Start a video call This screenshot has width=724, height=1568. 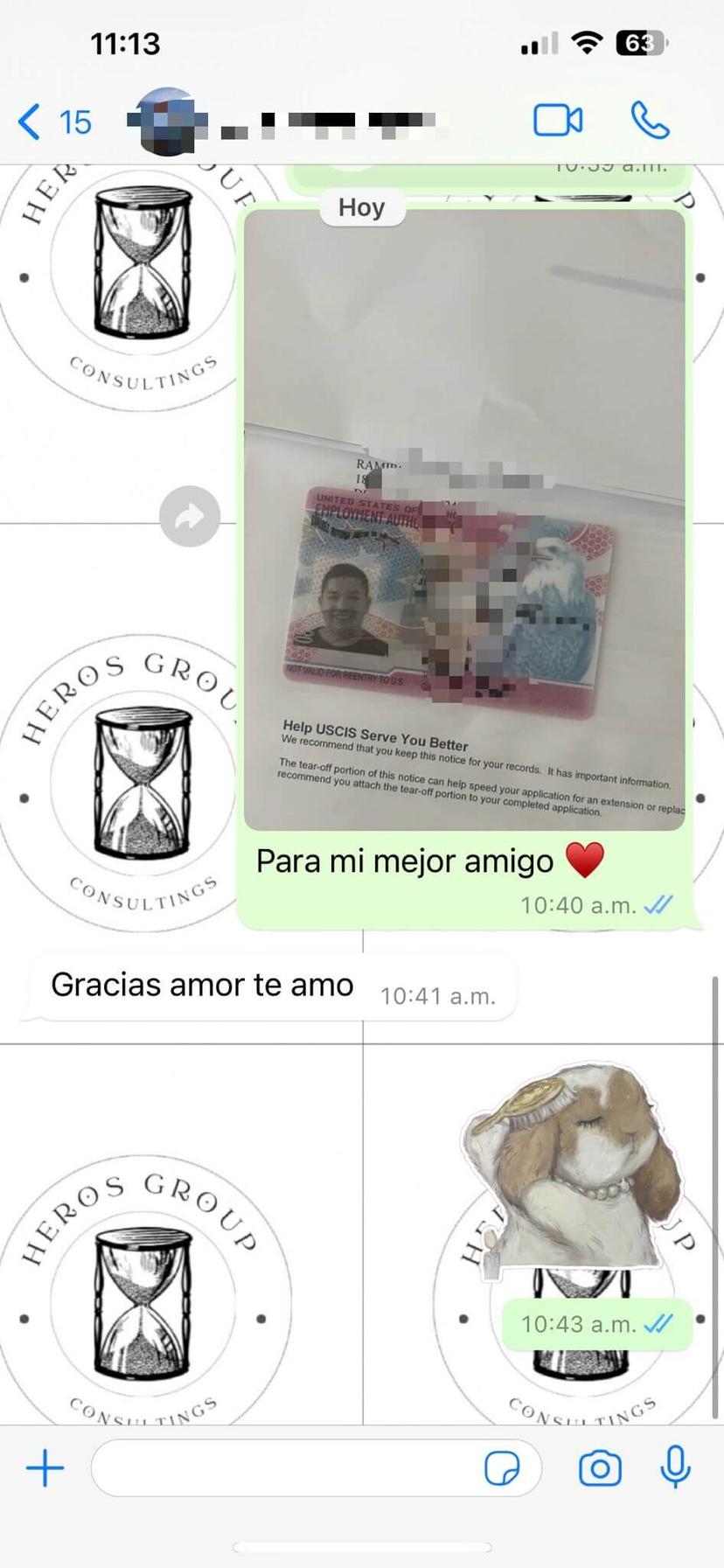tap(558, 121)
